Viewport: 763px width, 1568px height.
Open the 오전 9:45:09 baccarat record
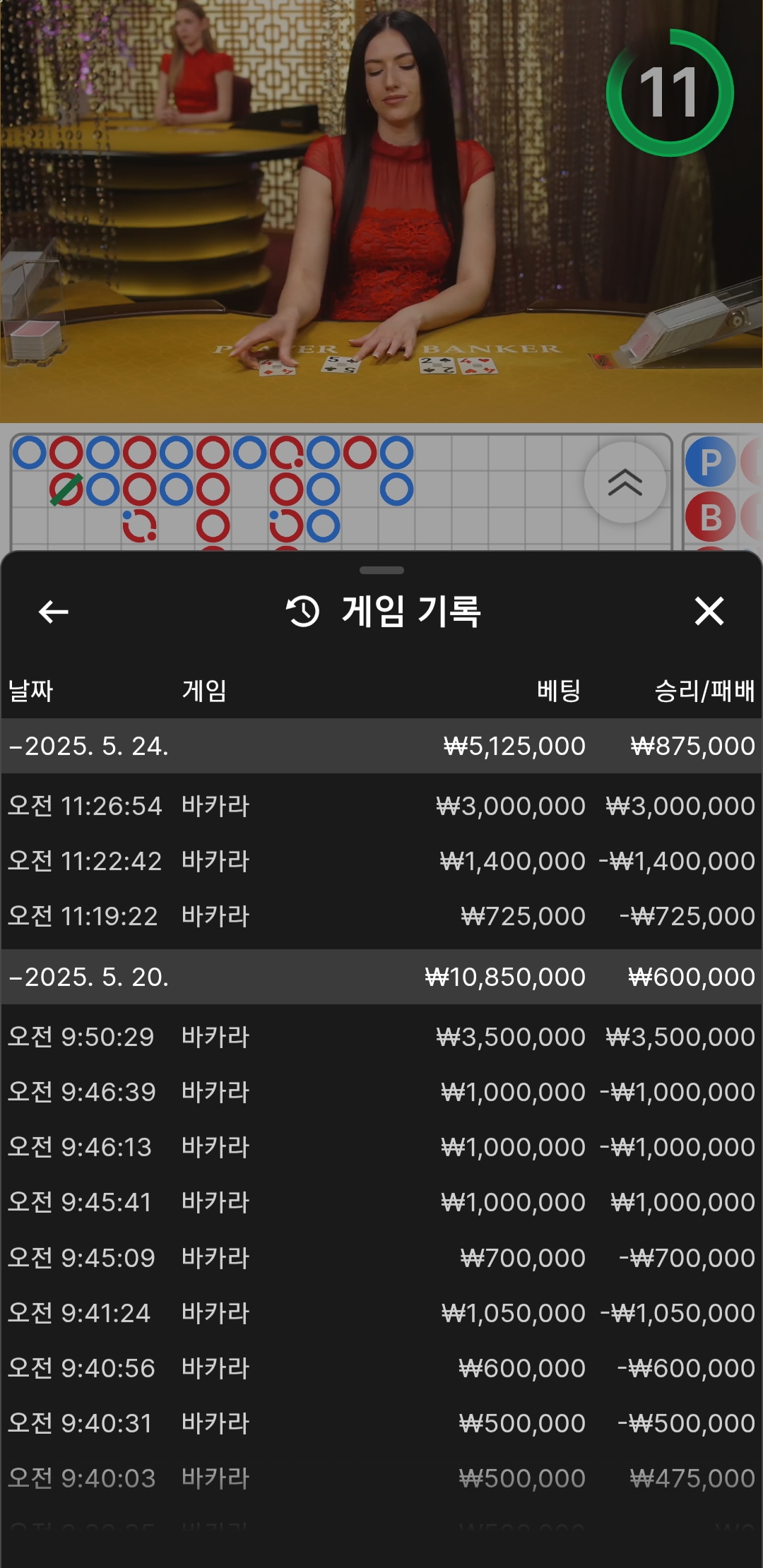[381, 1258]
